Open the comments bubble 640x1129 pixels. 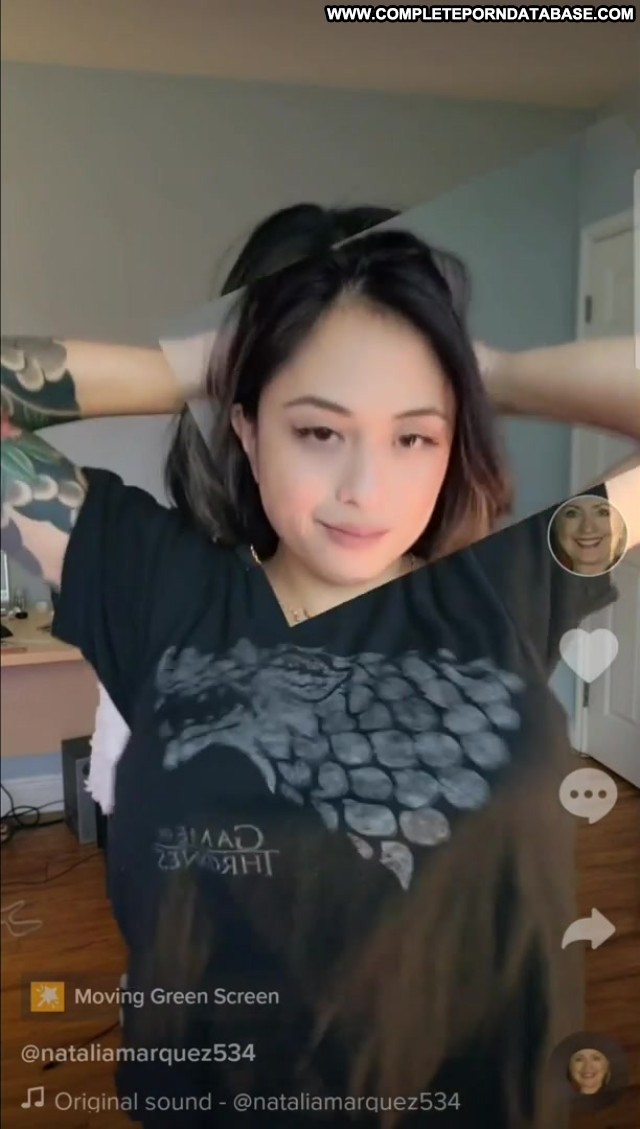pyautogui.click(x=588, y=795)
